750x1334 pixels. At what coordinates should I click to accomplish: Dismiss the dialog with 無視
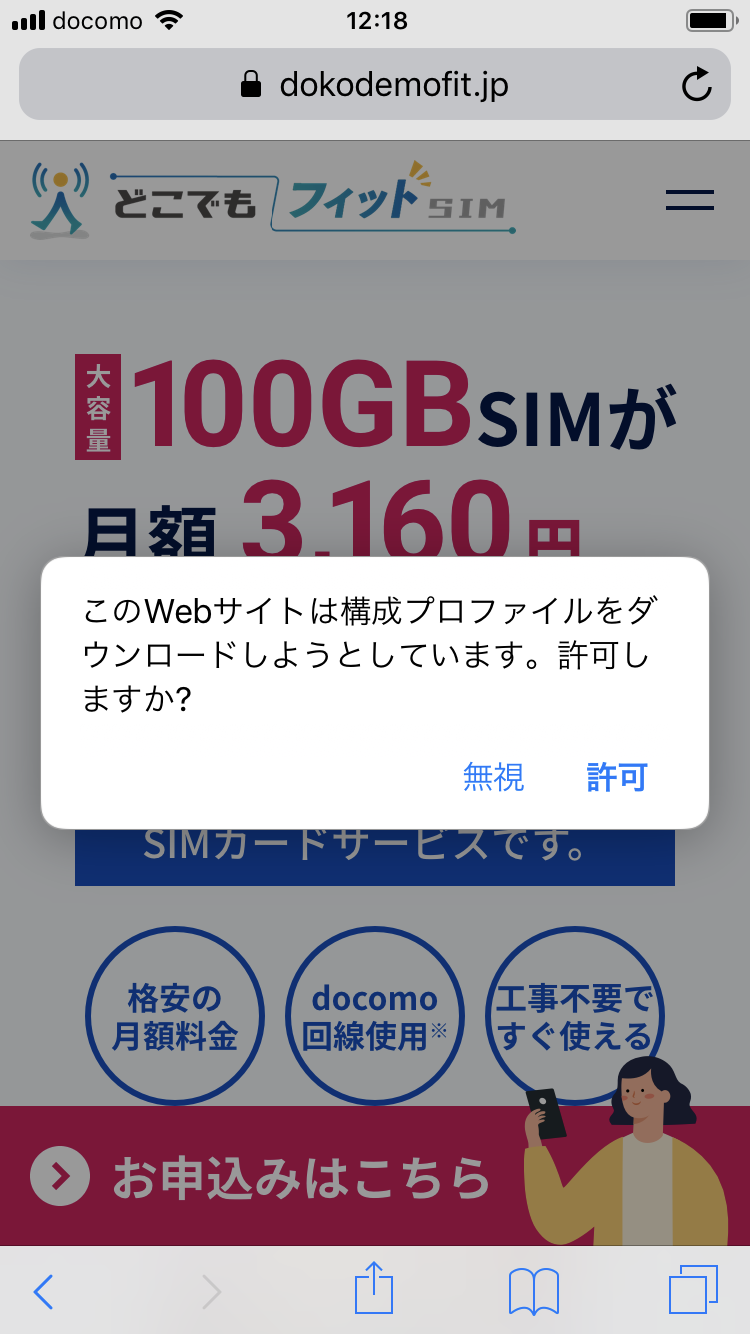pyautogui.click(x=494, y=777)
